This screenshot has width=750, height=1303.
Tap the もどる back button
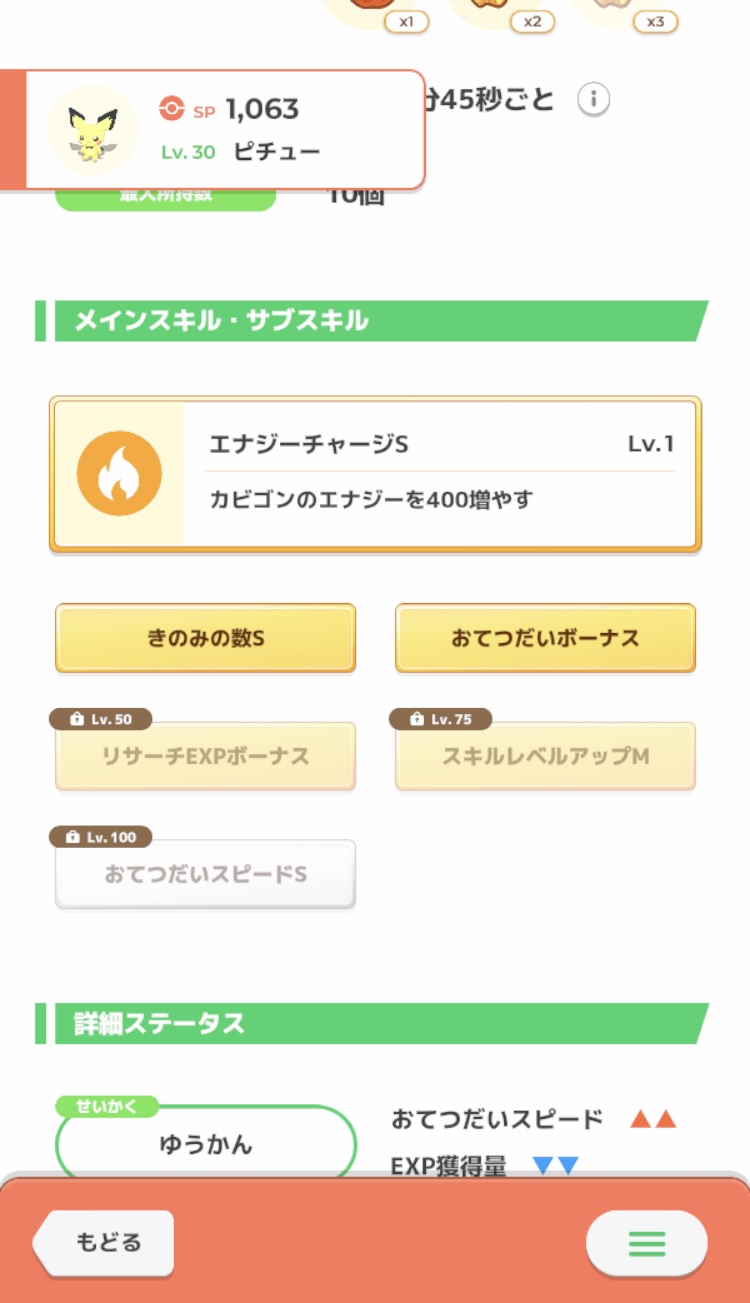click(x=104, y=1243)
